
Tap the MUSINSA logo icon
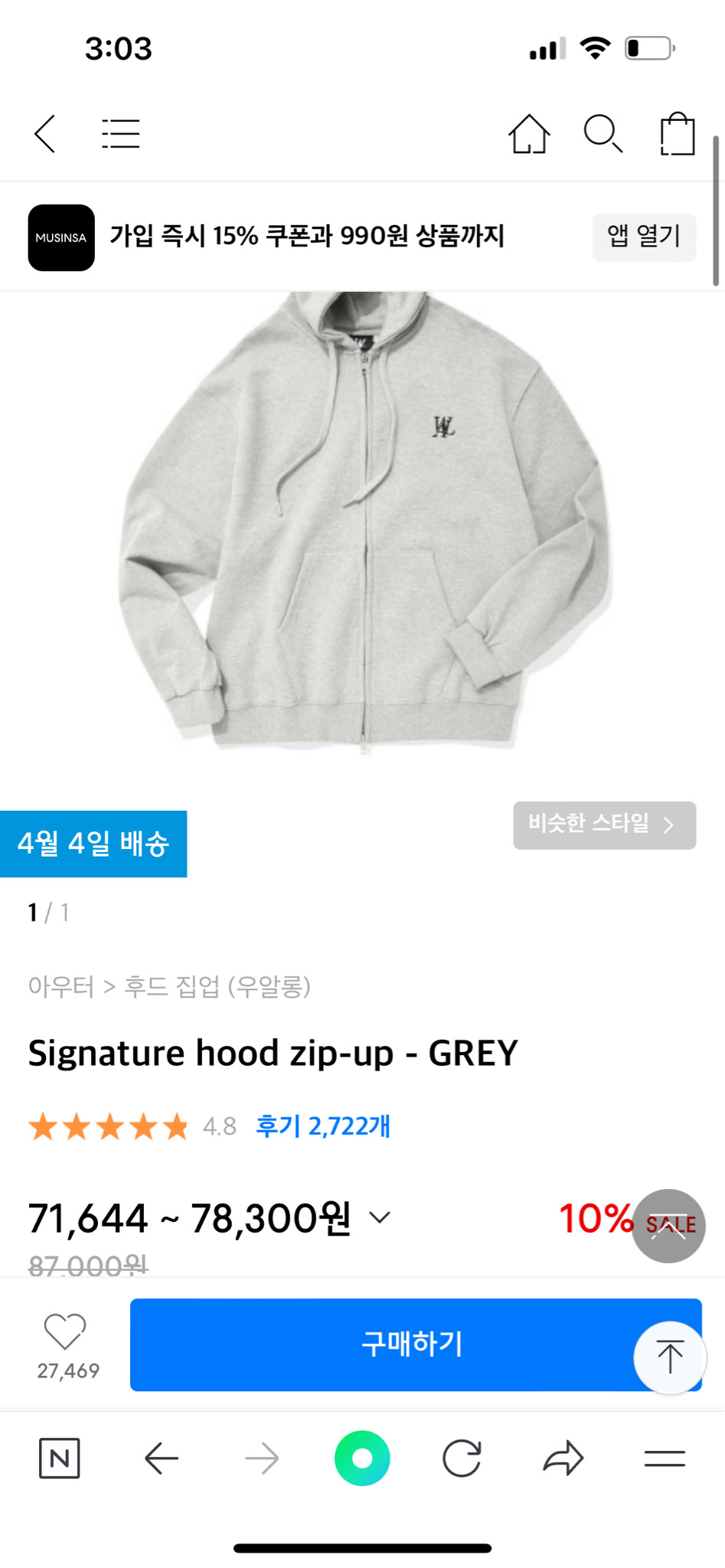point(60,237)
